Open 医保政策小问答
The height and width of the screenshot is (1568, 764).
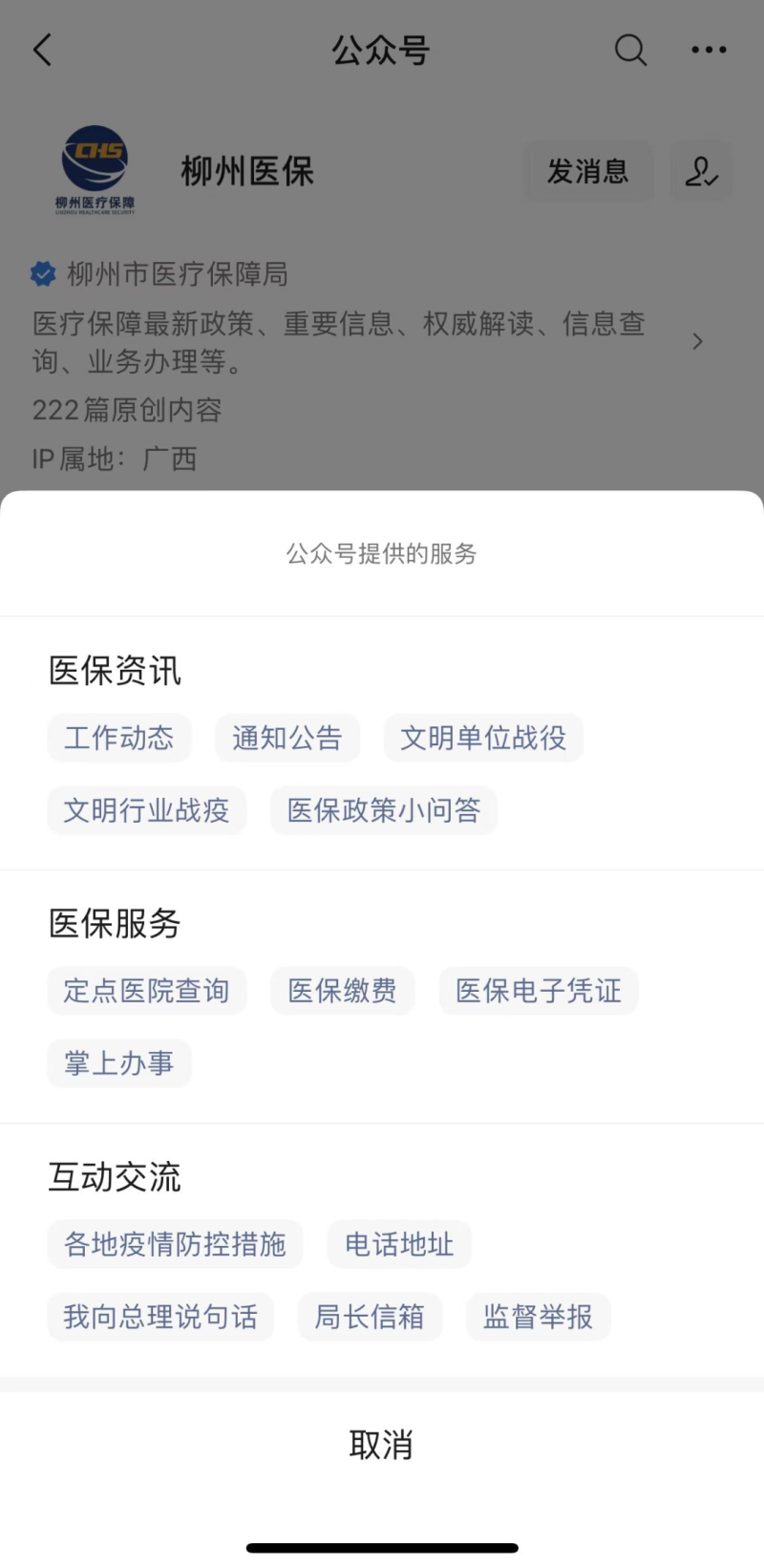coord(384,810)
